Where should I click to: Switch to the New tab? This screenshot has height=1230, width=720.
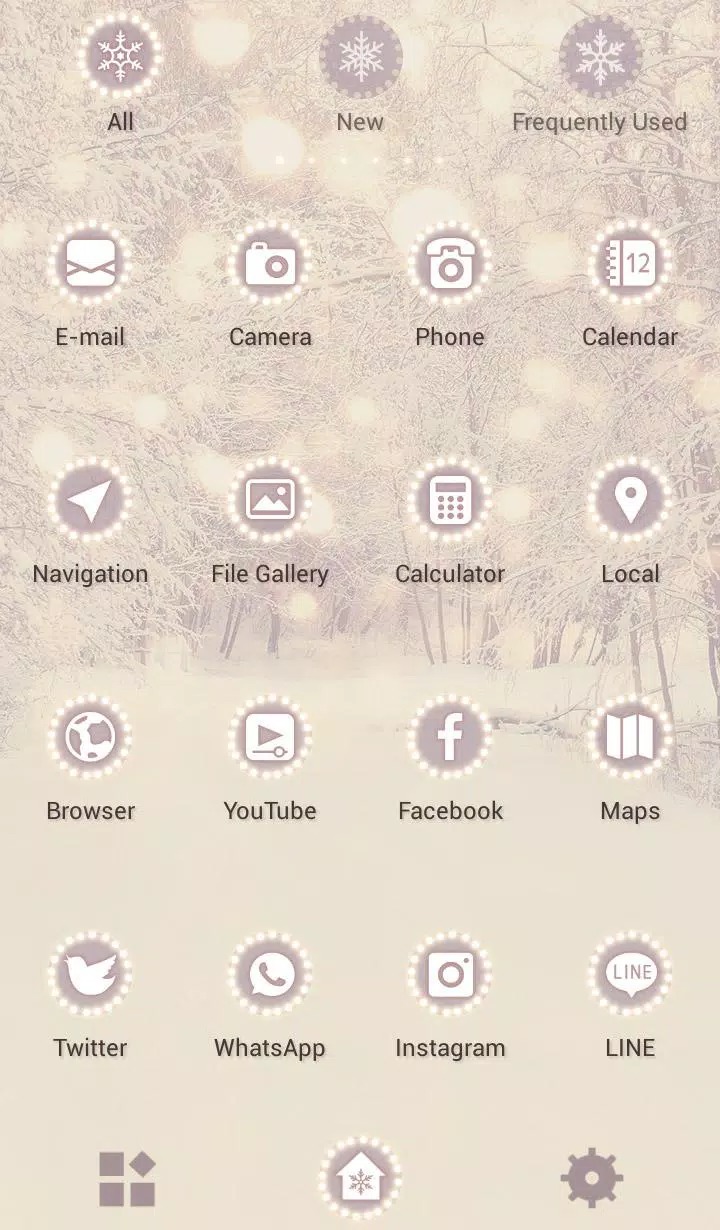[360, 75]
